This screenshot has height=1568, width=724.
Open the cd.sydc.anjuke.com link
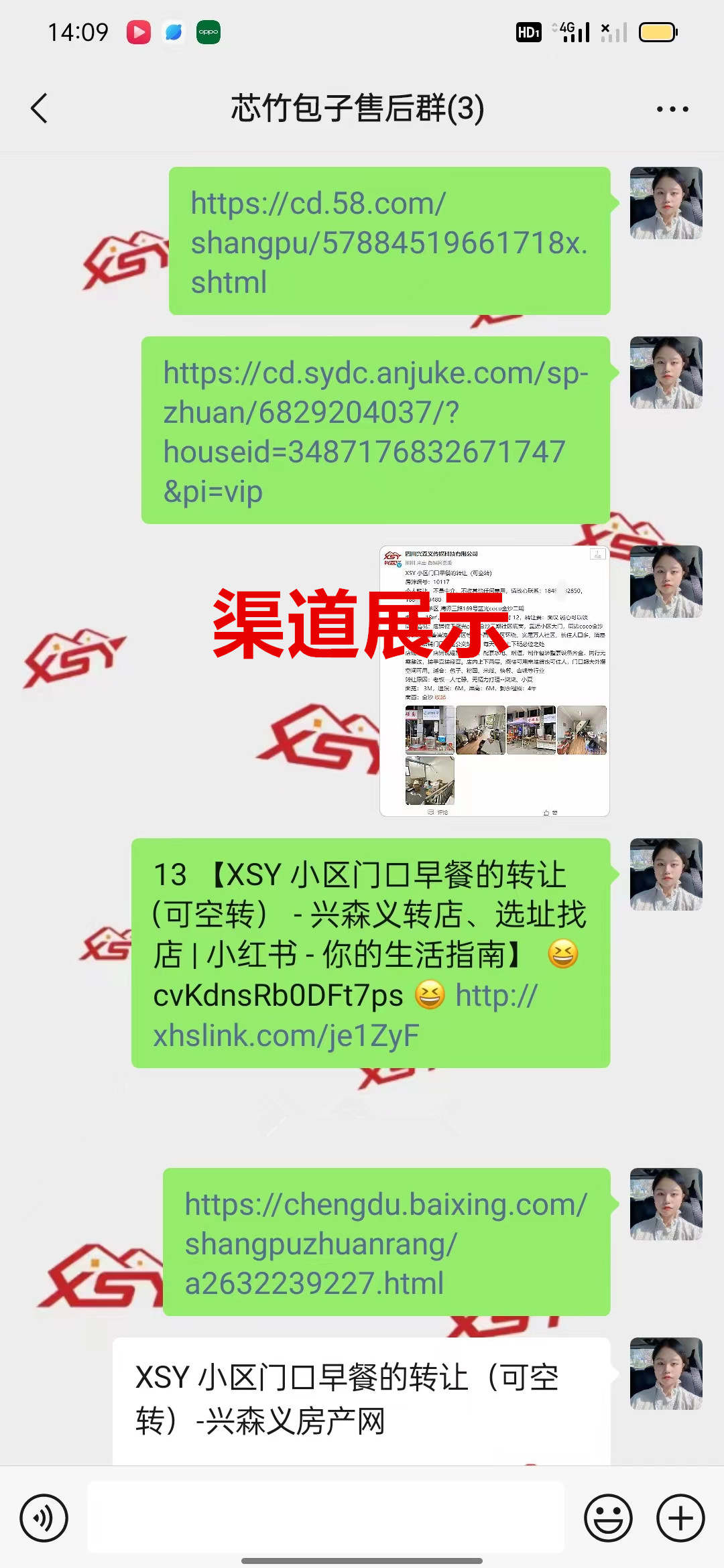pos(375,431)
